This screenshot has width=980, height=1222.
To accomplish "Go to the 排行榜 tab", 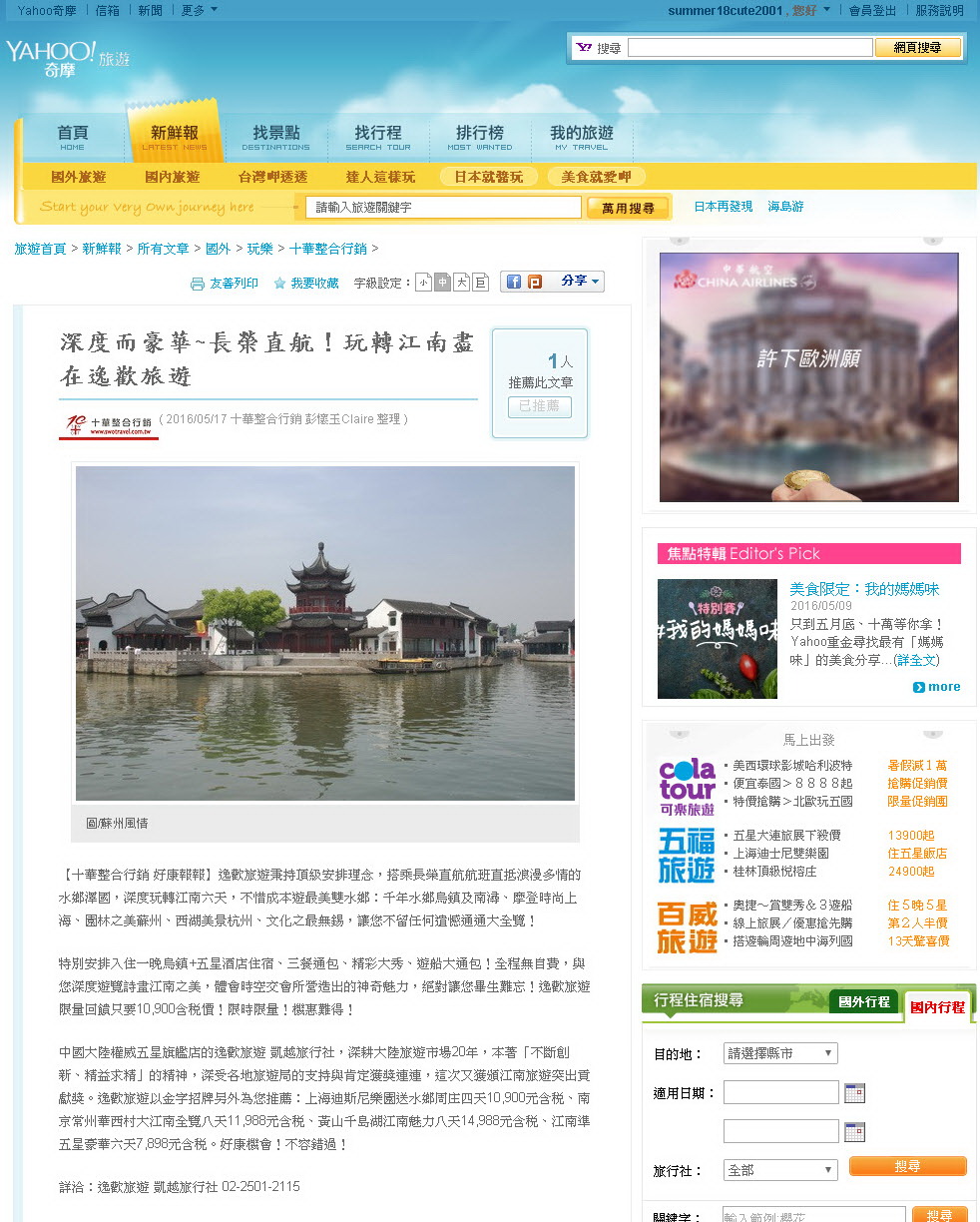I will [479, 138].
